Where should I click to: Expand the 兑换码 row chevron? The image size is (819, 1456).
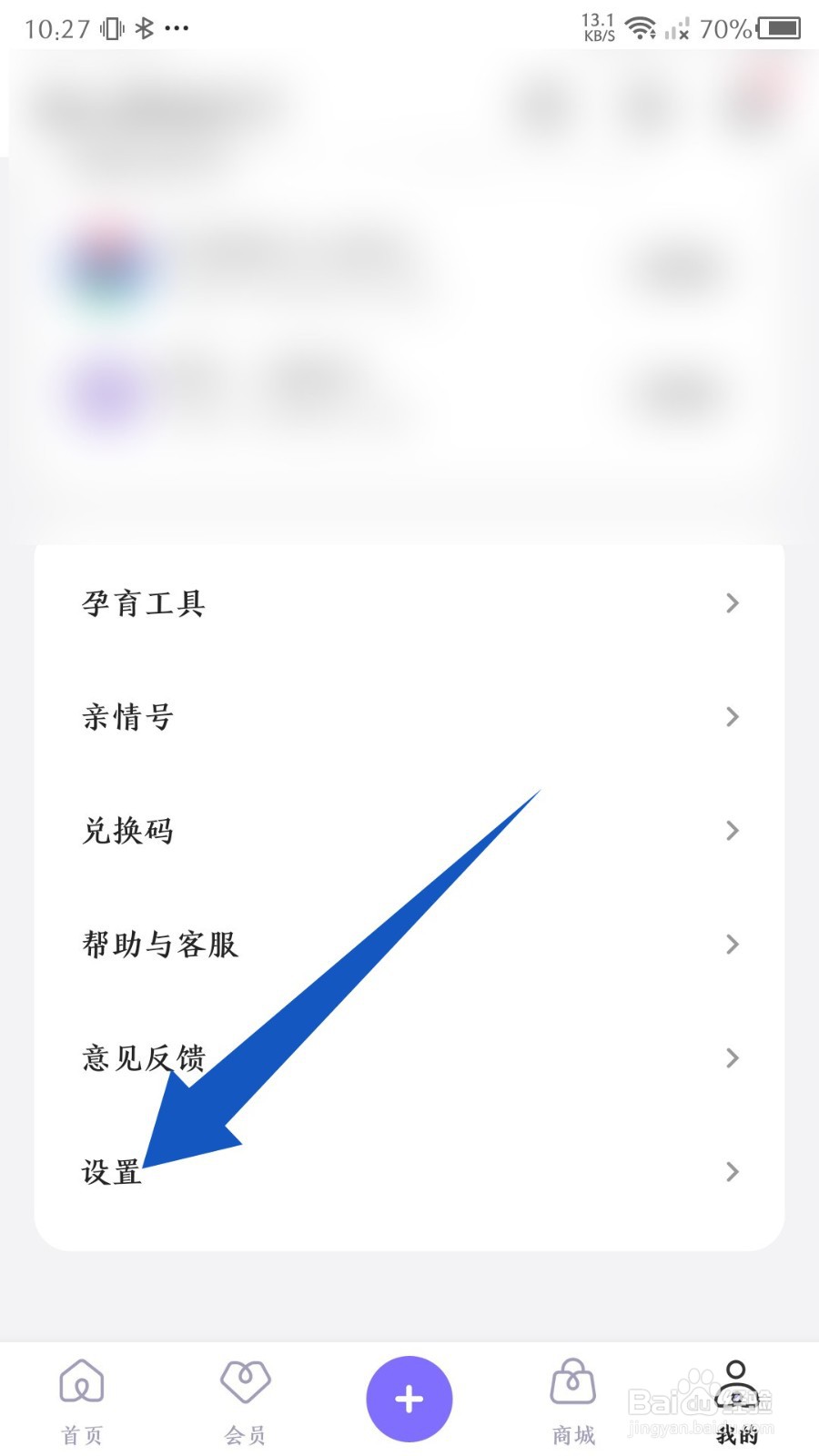[x=733, y=831]
